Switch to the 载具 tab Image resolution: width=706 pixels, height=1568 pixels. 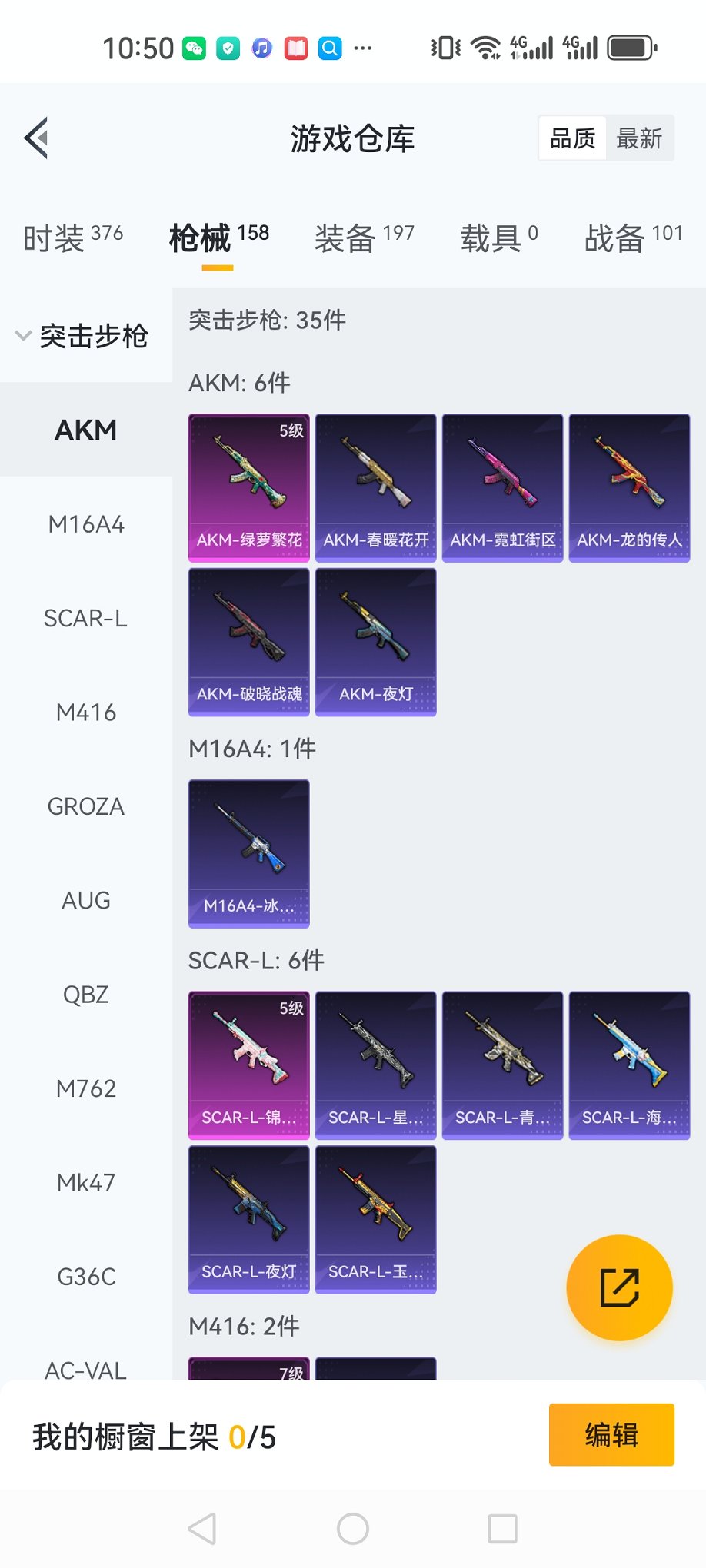click(498, 238)
